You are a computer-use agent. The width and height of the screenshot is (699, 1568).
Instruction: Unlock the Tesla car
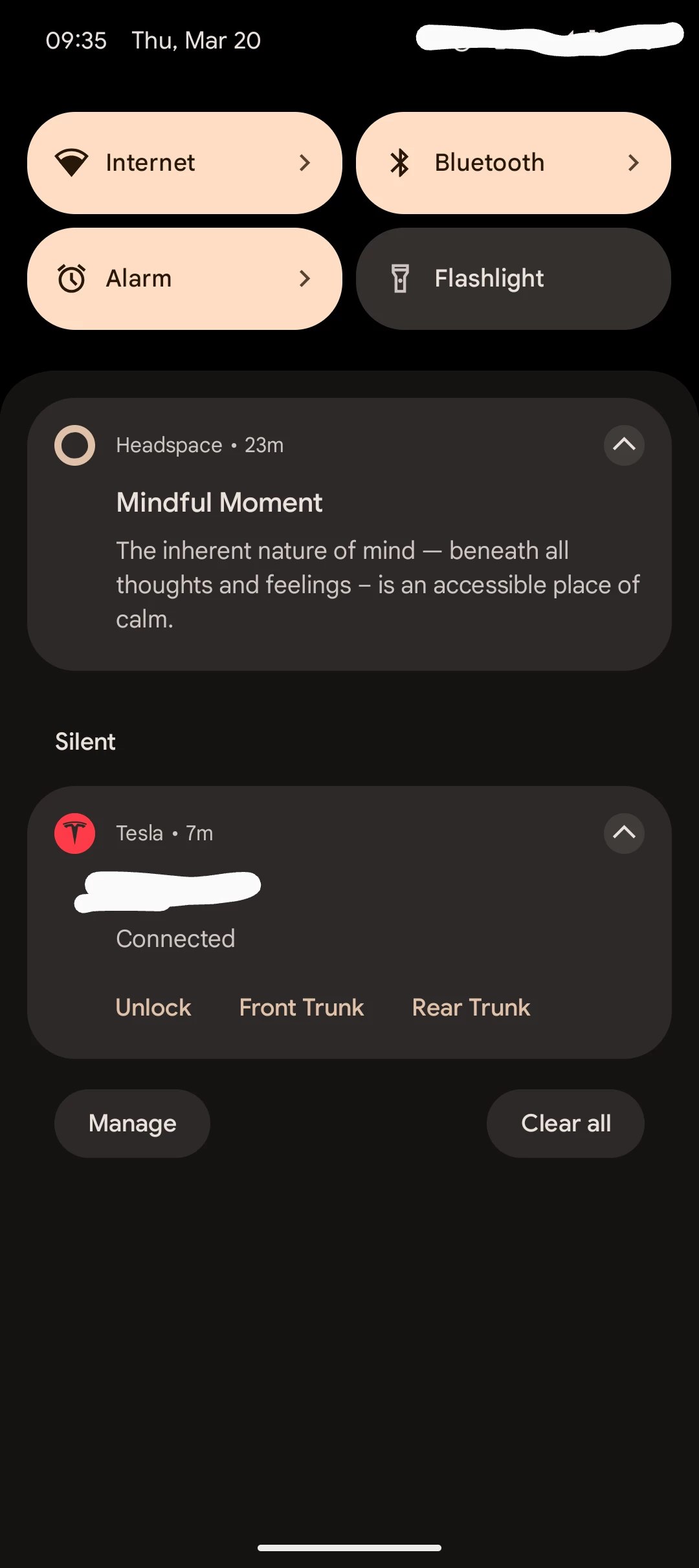pyautogui.click(x=153, y=1007)
